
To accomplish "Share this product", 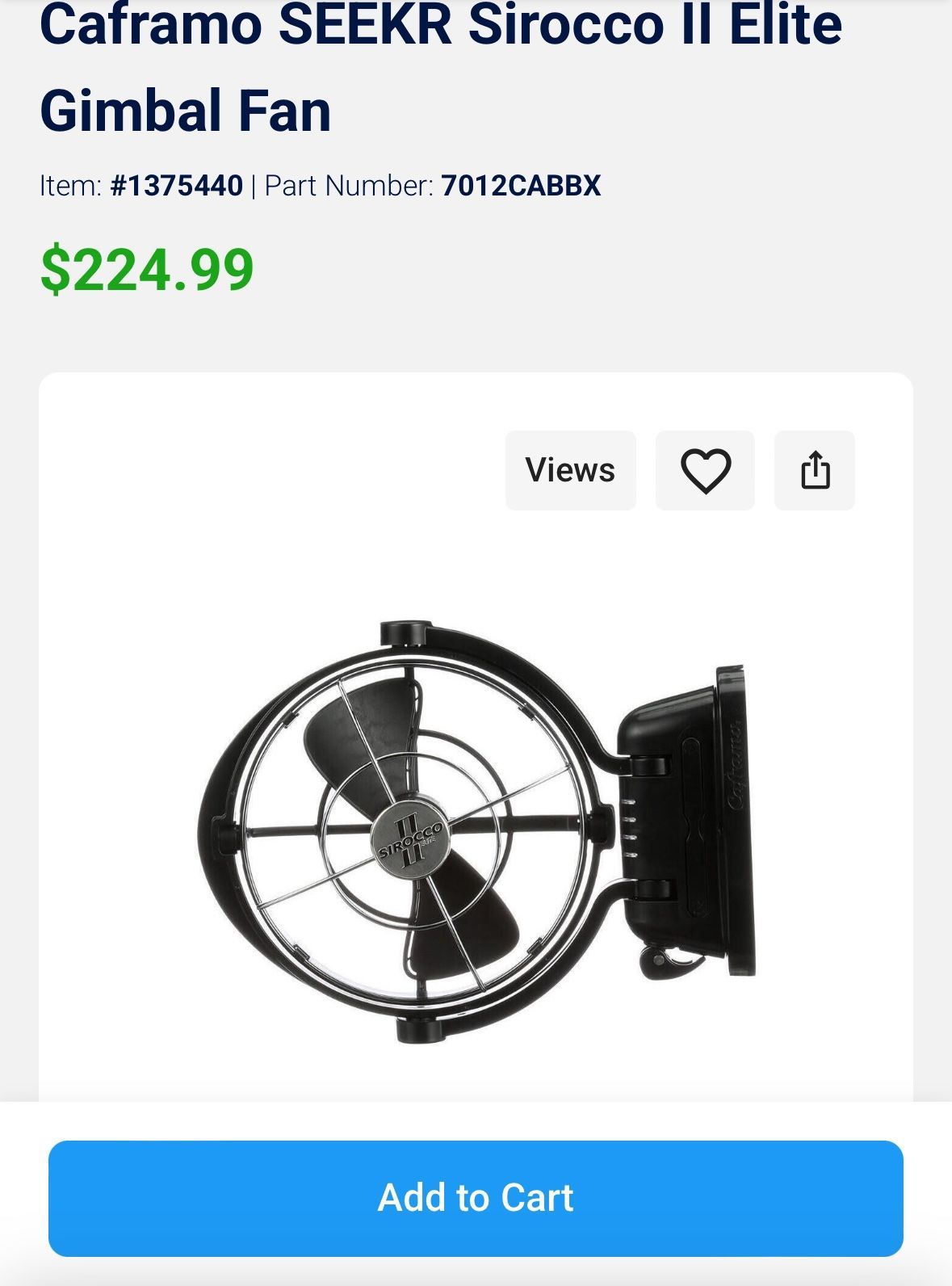I will coord(815,470).
